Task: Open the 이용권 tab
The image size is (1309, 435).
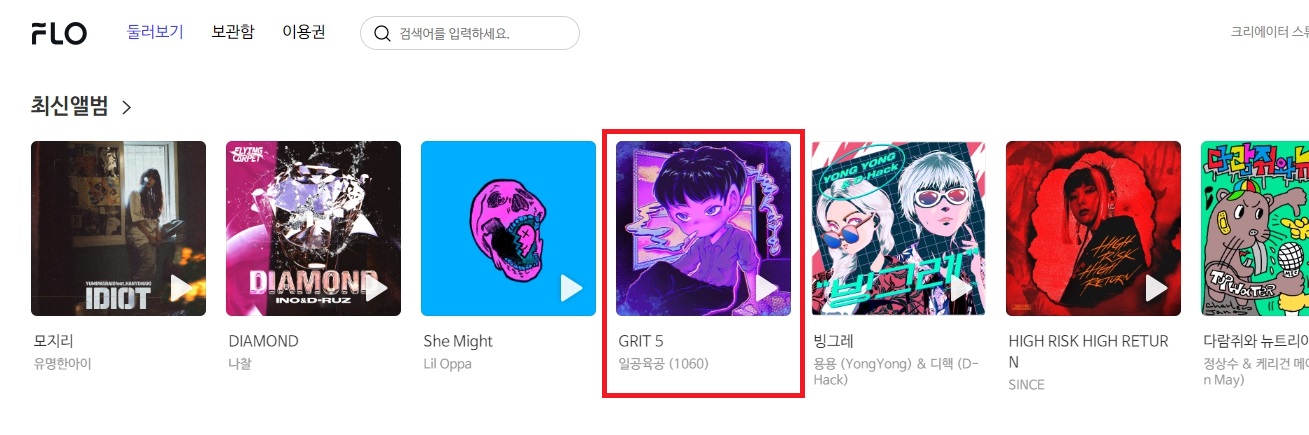Action: 304,32
